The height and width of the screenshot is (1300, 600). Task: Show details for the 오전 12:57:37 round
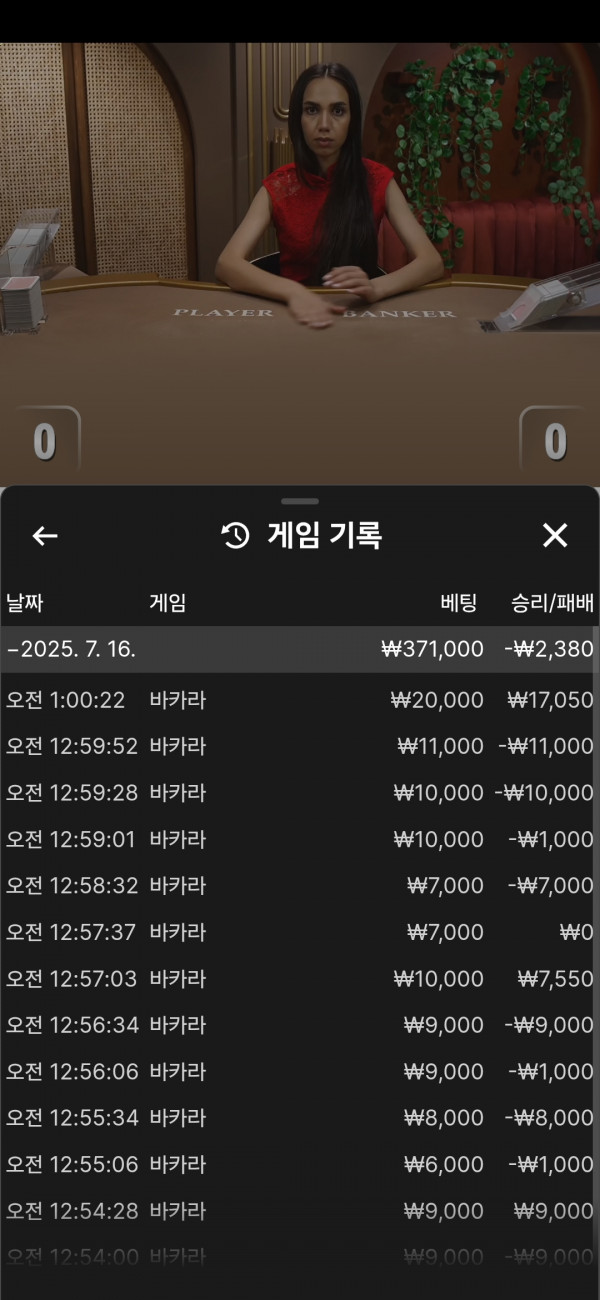point(298,932)
